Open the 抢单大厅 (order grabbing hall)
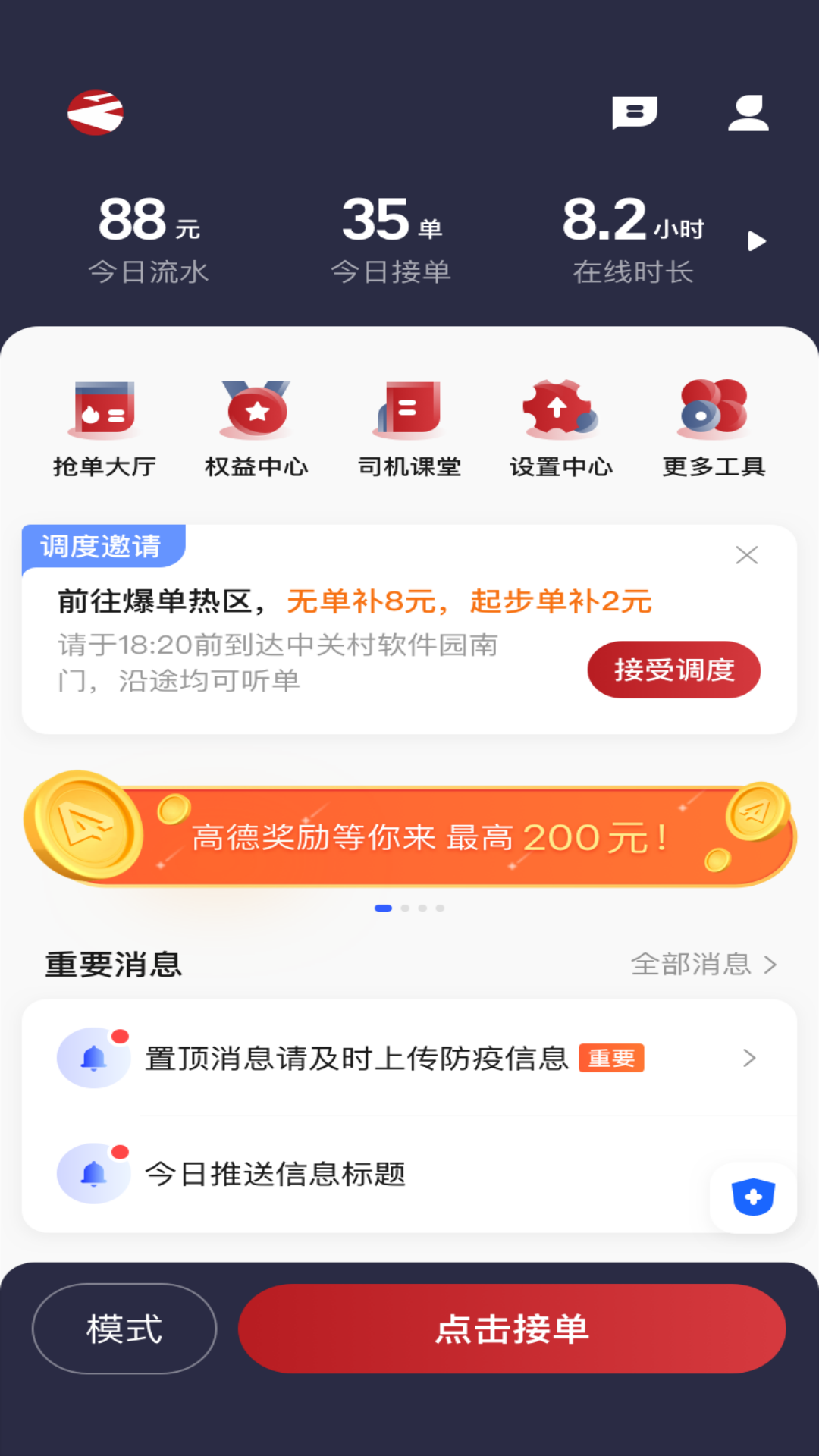Image resolution: width=819 pixels, height=1456 pixels. 104,428
